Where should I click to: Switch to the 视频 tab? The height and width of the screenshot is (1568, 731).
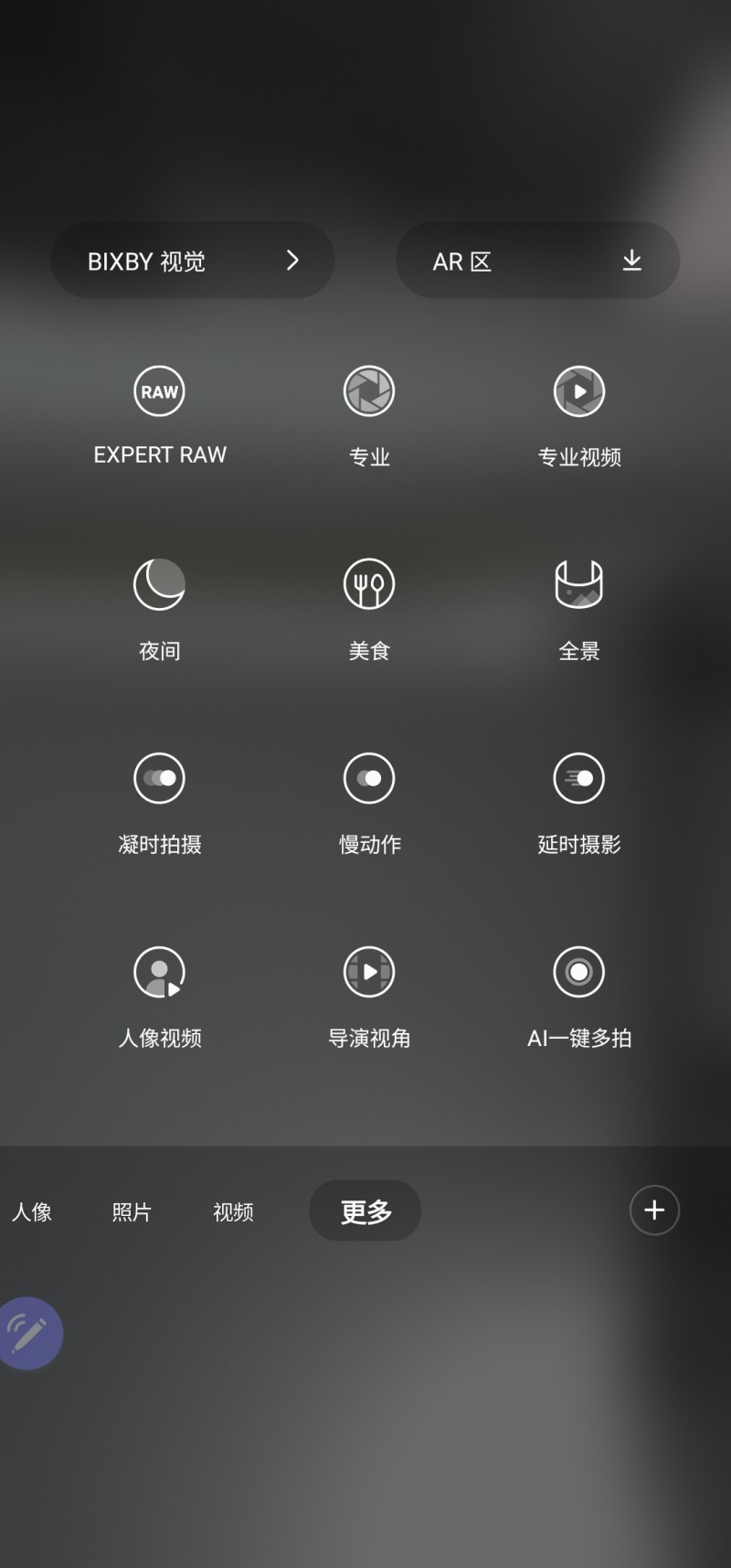tap(233, 1211)
